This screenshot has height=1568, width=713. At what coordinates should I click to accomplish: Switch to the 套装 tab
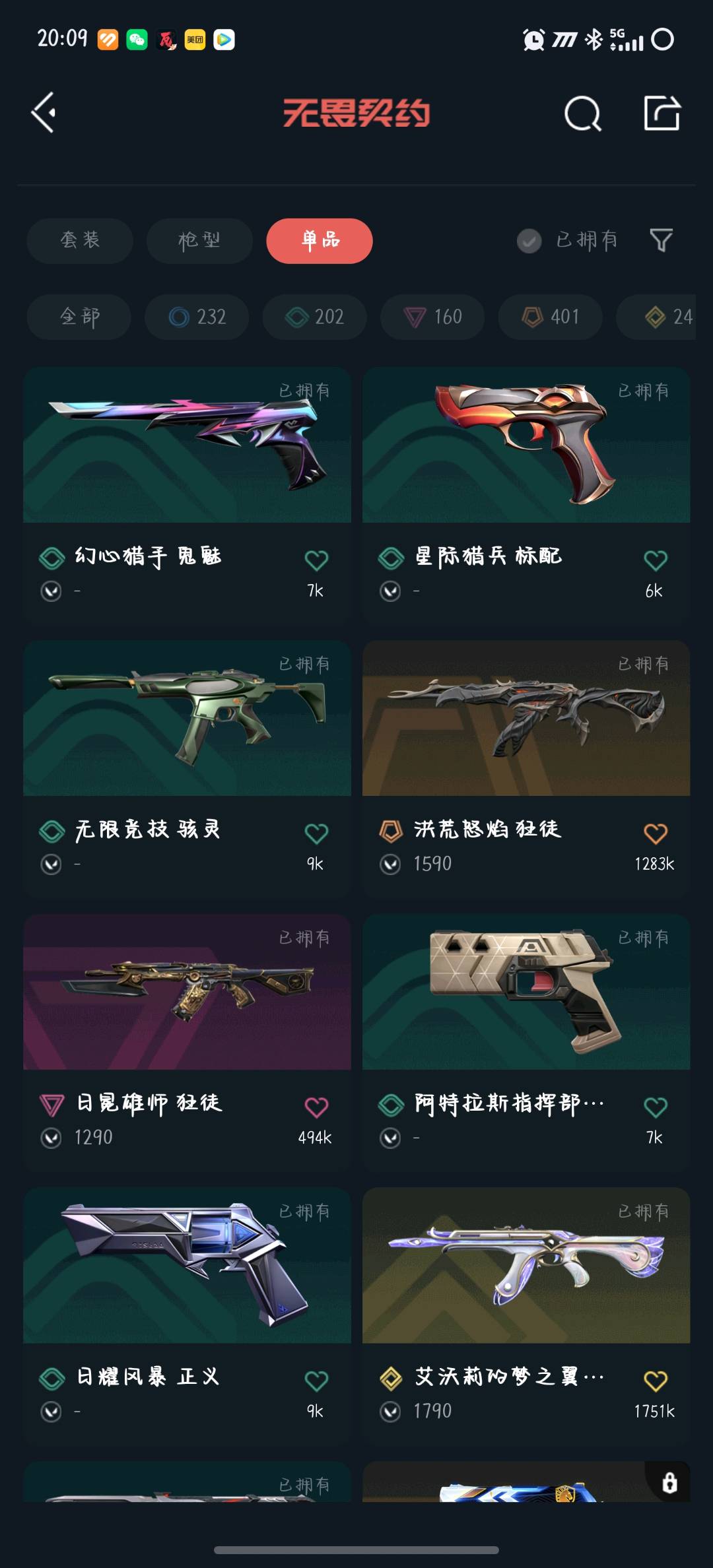click(x=80, y=240)
